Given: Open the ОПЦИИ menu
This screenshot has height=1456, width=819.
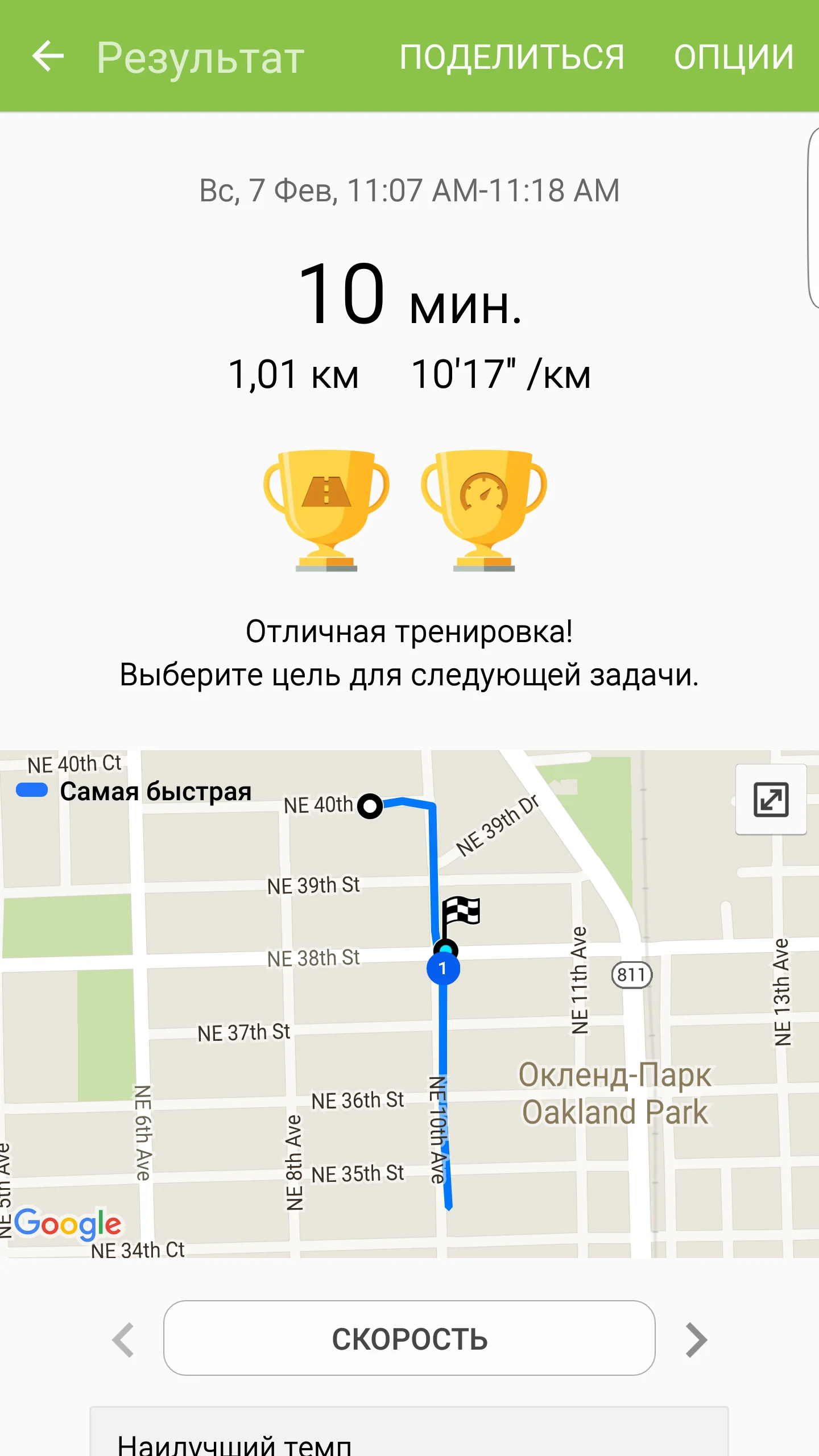Looking at the screenshot, I should 731,57.
